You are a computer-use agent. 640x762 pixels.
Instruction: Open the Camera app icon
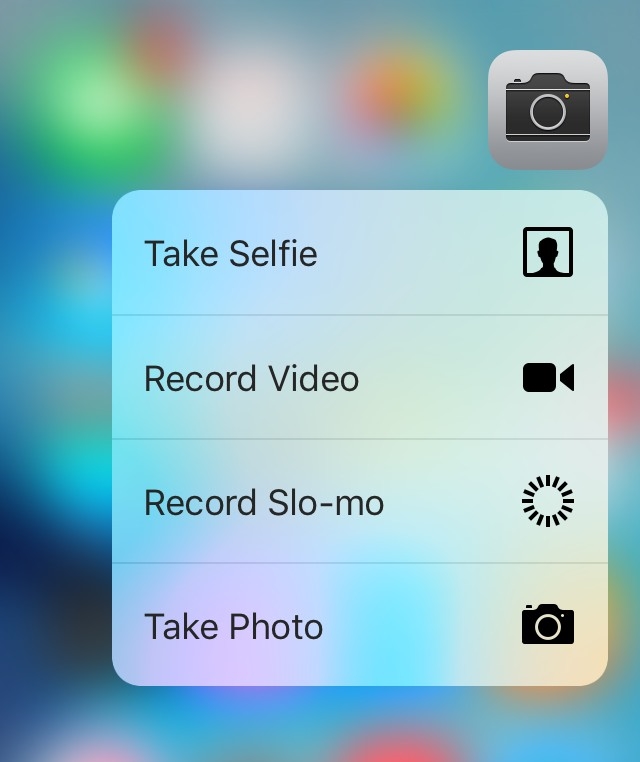(548, 109)
